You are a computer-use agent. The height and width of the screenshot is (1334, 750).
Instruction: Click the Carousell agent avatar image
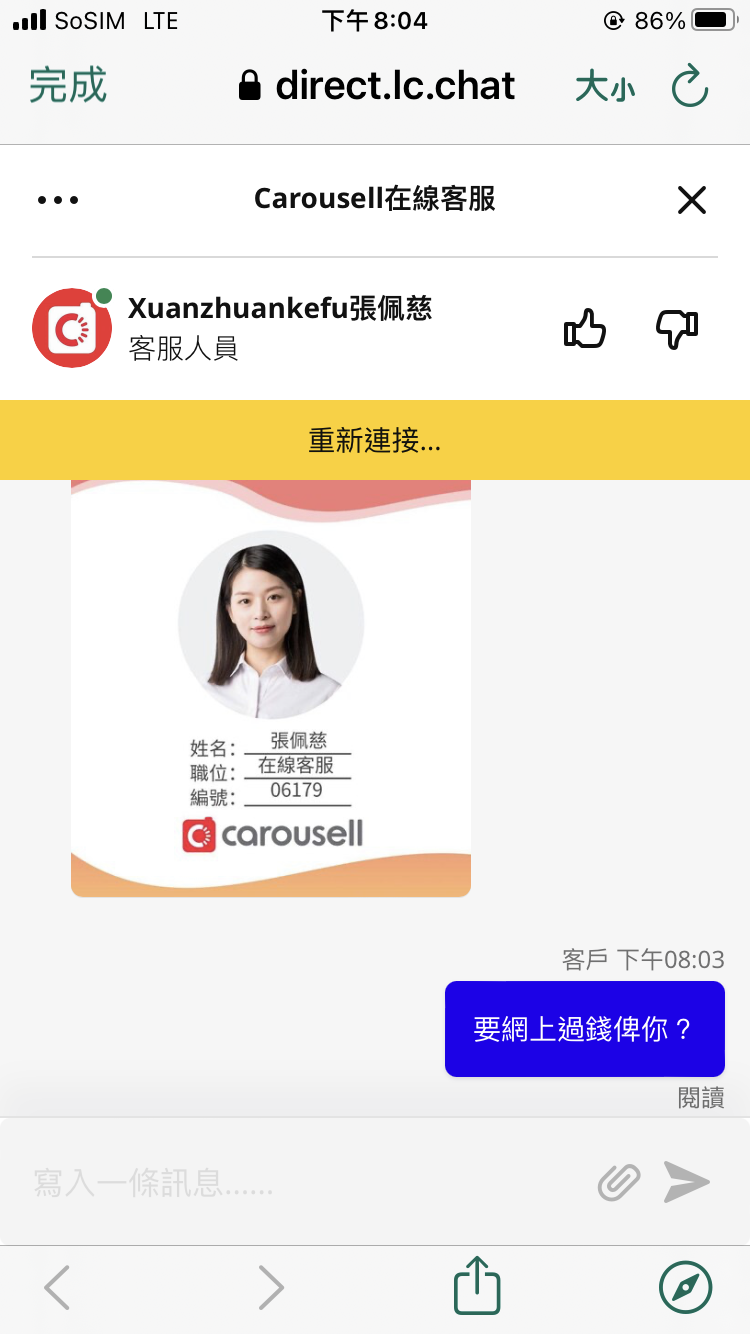coord(71,325)
